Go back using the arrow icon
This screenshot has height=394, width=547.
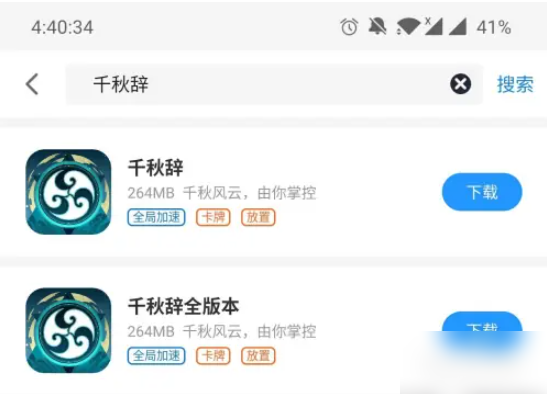[32, 84]
